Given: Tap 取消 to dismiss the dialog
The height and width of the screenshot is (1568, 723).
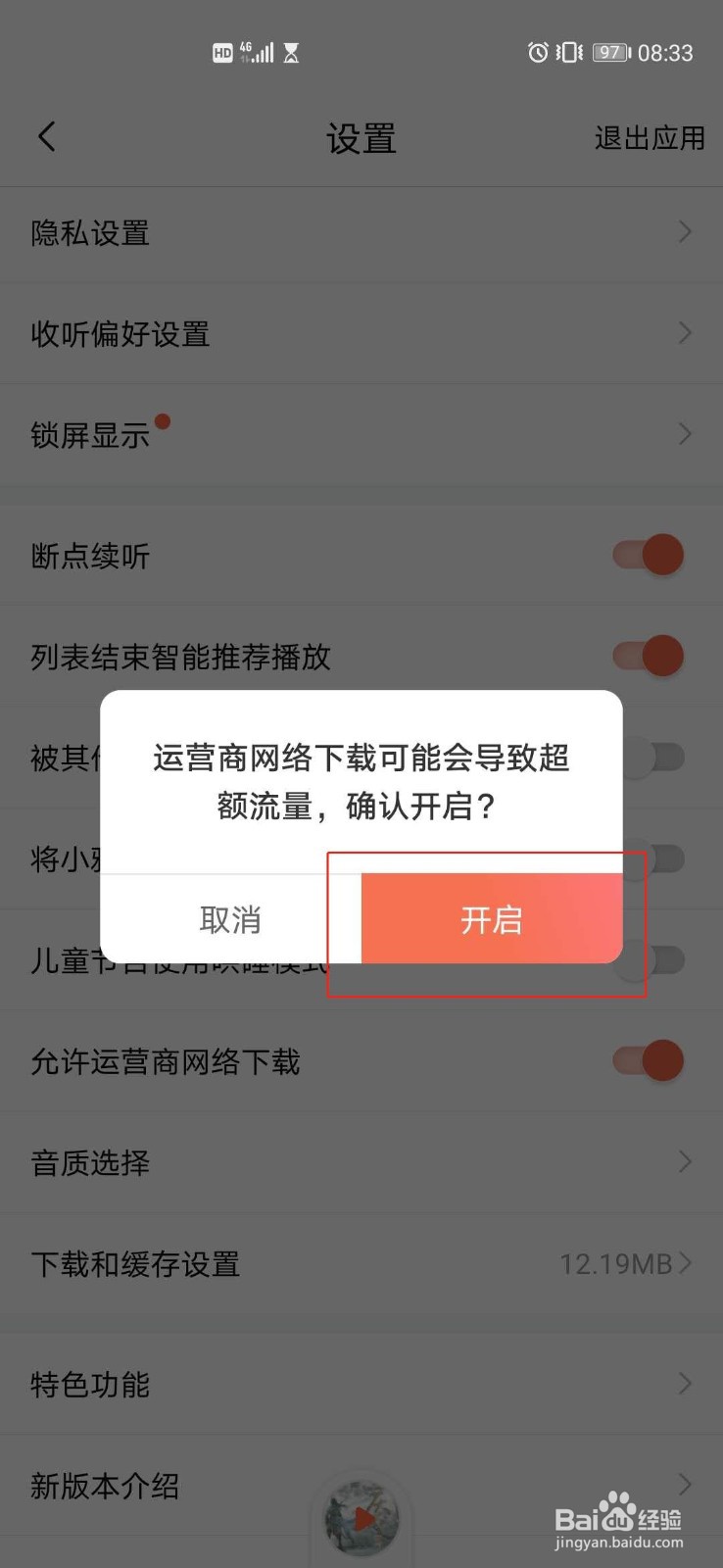Looking at the screenshot, I should (231, 919).
